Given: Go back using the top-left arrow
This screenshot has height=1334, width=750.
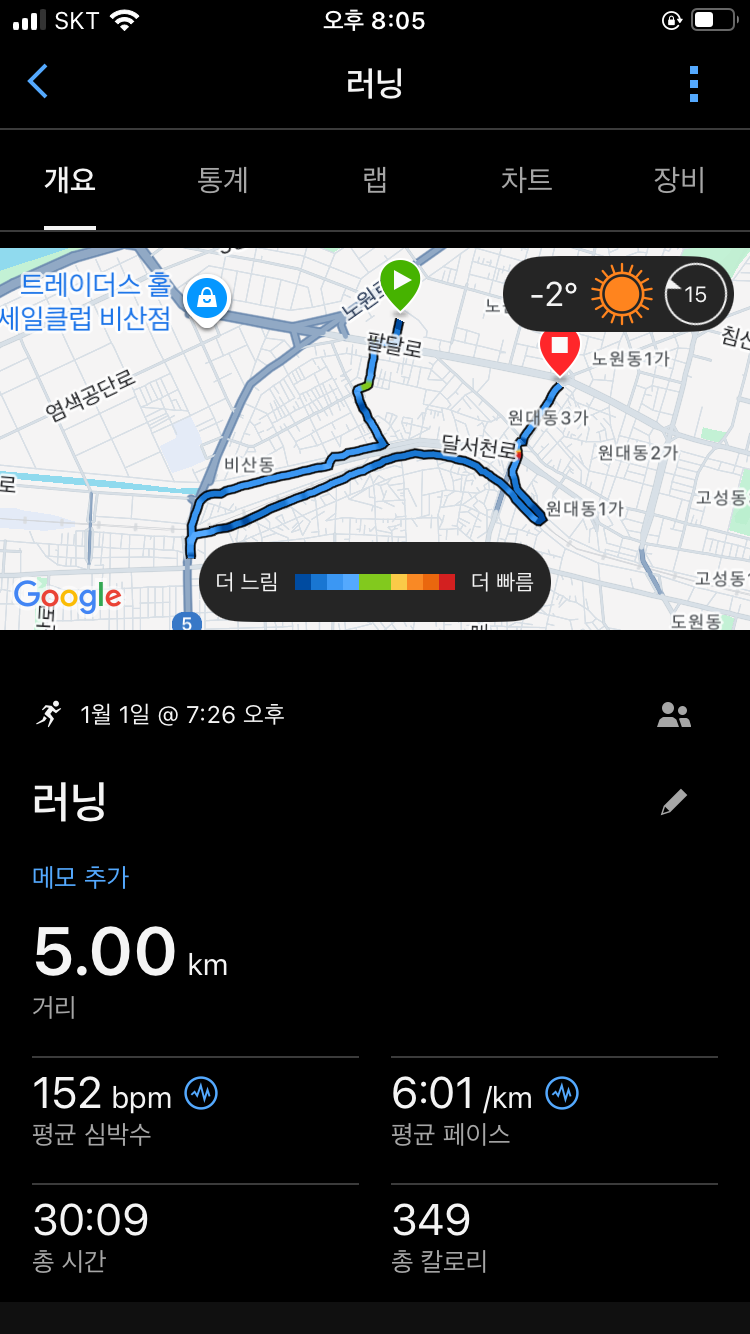Looking at the screenshot, I should [38, 82].
